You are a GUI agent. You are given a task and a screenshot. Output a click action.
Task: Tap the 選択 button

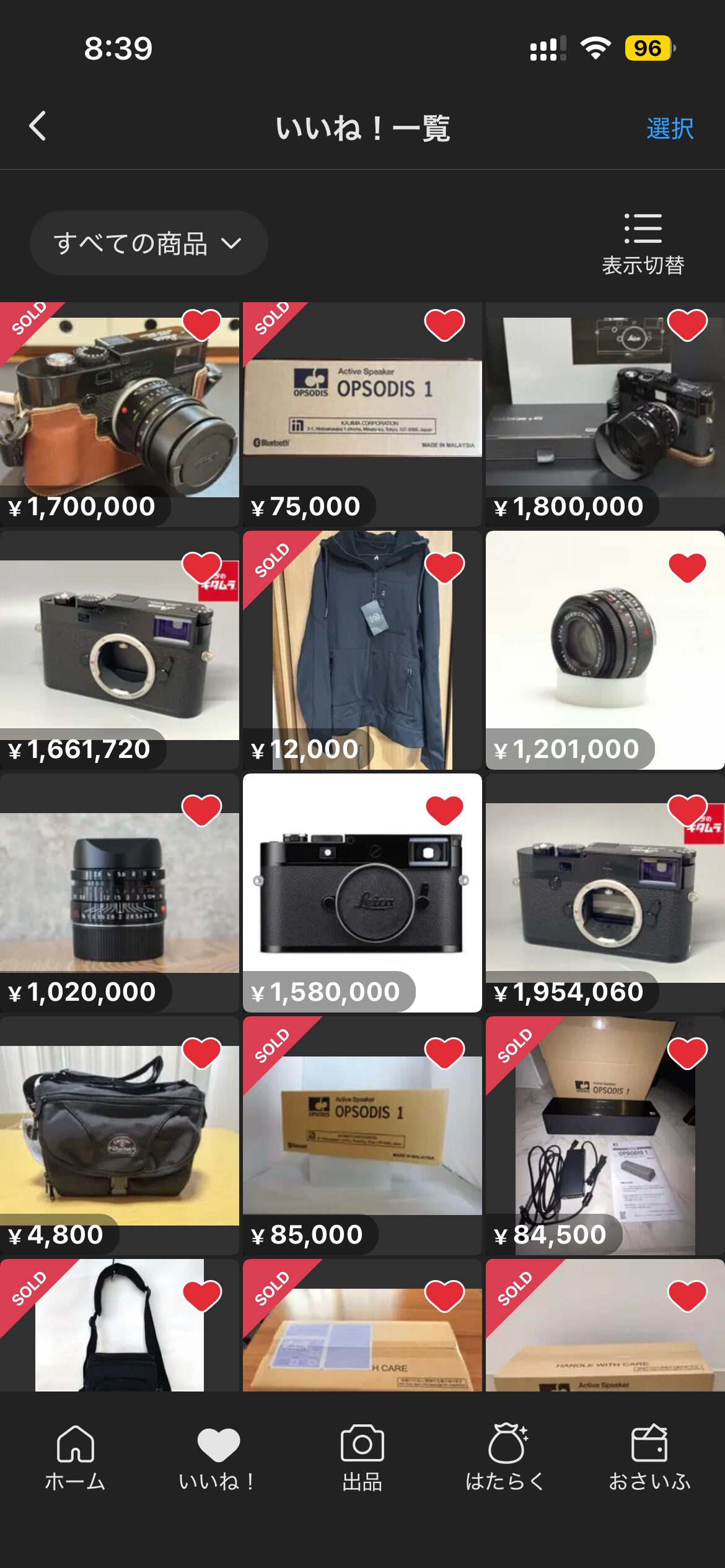(x=669, y=129)
